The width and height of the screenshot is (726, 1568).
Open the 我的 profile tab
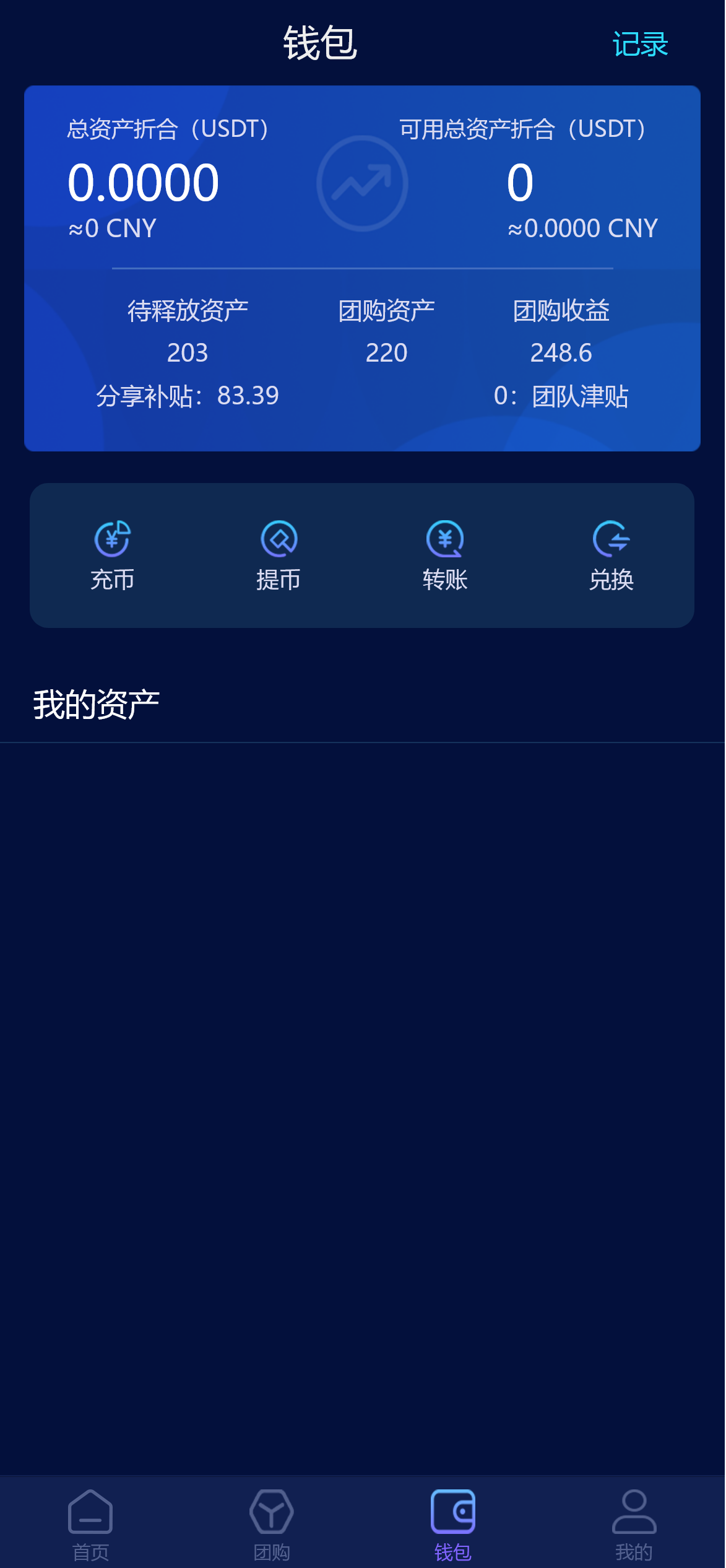634,1523
